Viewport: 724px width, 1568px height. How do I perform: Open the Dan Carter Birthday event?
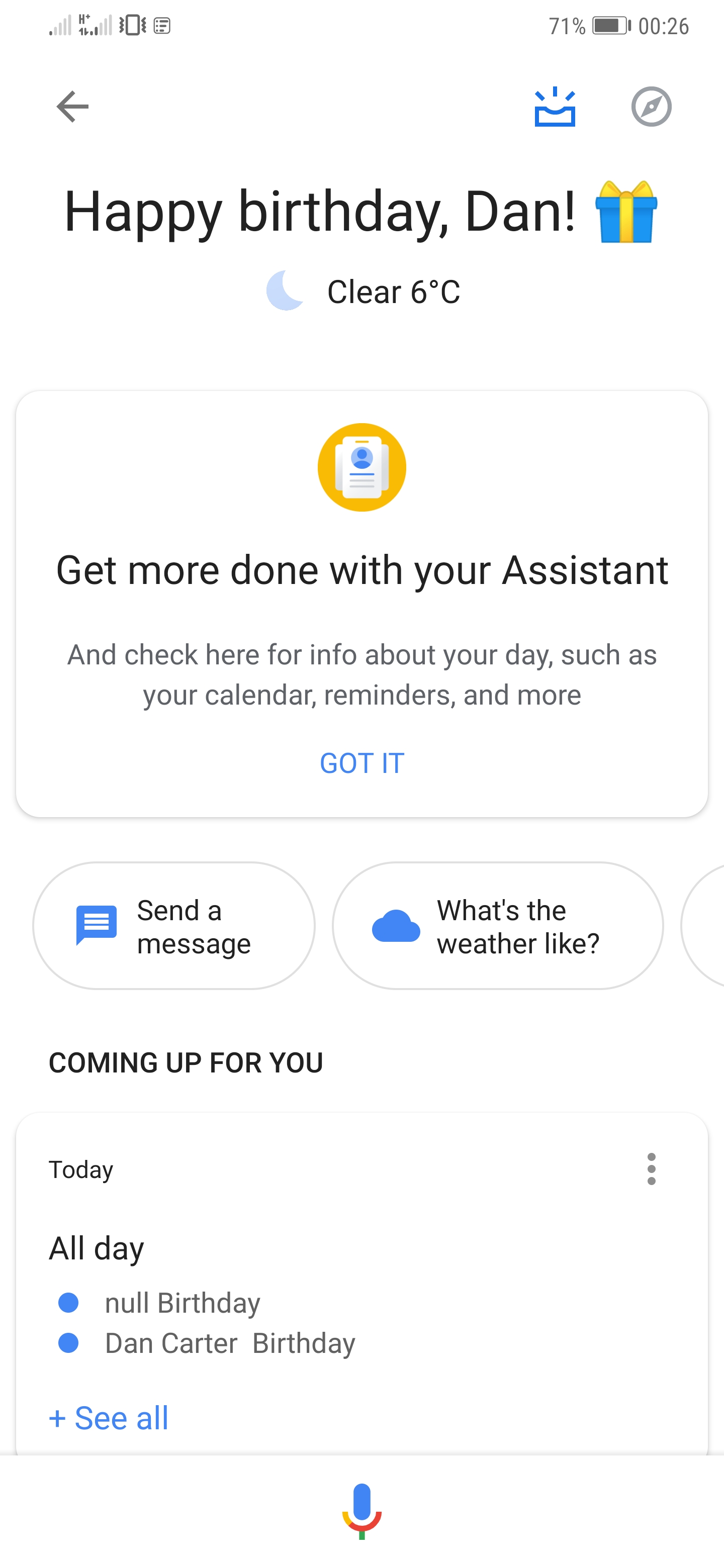point(230,1343)
